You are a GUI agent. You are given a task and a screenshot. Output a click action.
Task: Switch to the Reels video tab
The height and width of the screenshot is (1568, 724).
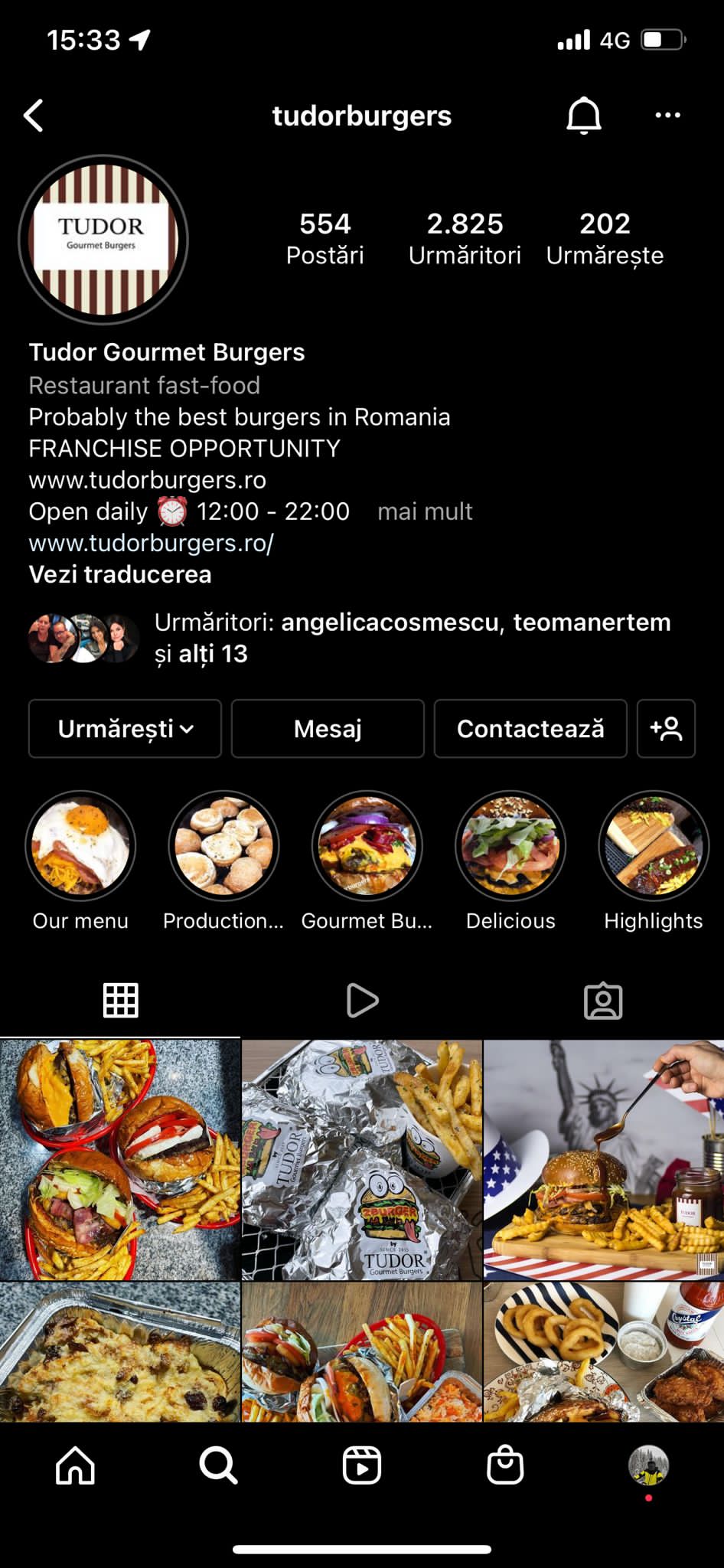[362, 1001]
